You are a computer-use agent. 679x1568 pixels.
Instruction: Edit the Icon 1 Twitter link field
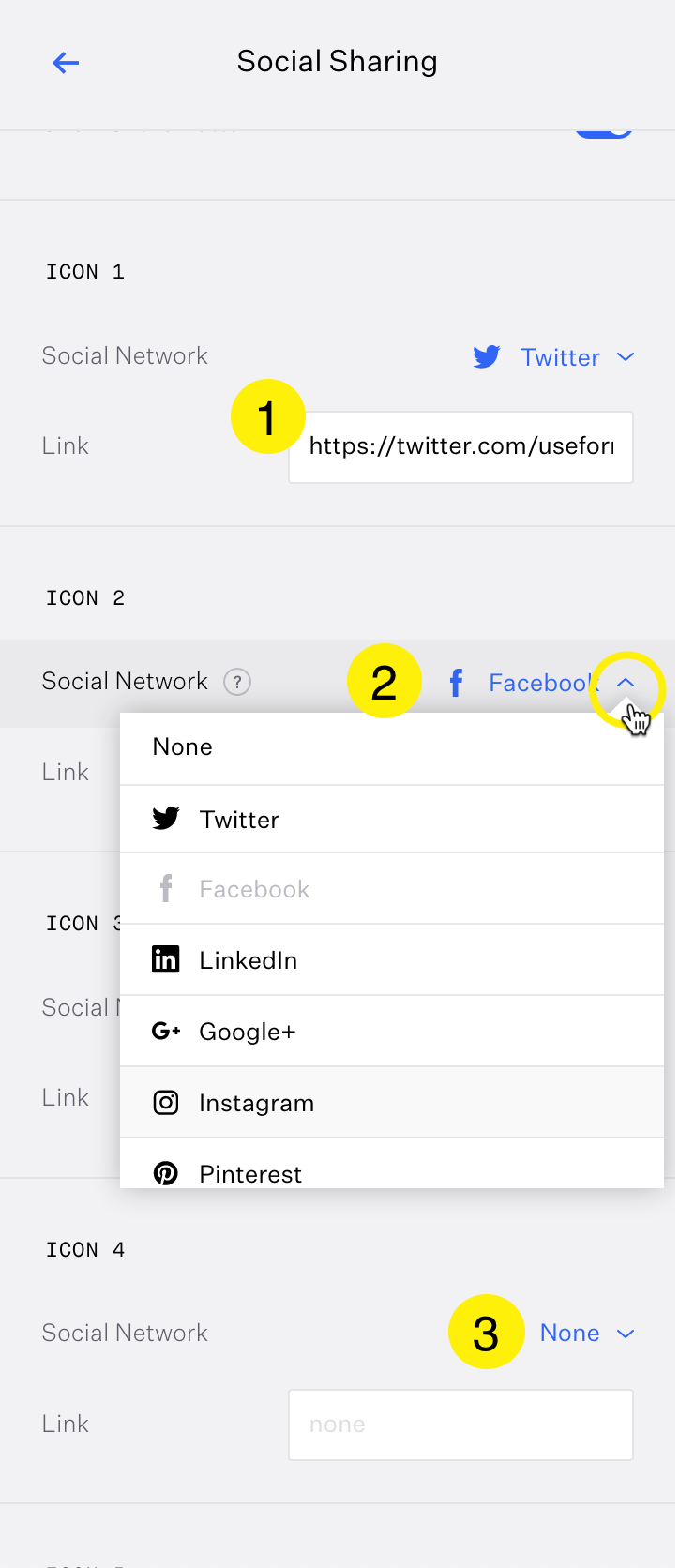point(460,446)
